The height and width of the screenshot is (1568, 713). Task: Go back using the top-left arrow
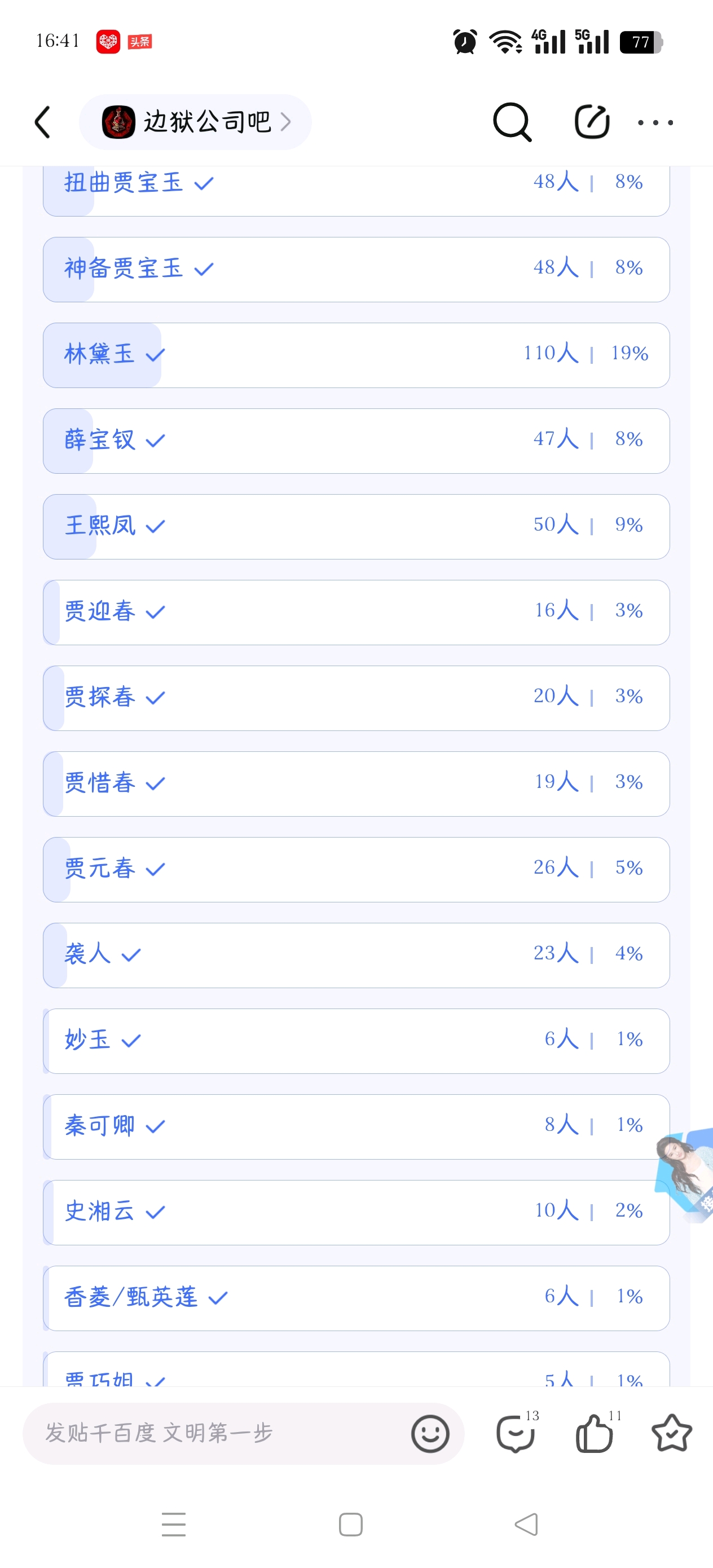(x=43, y=122)
